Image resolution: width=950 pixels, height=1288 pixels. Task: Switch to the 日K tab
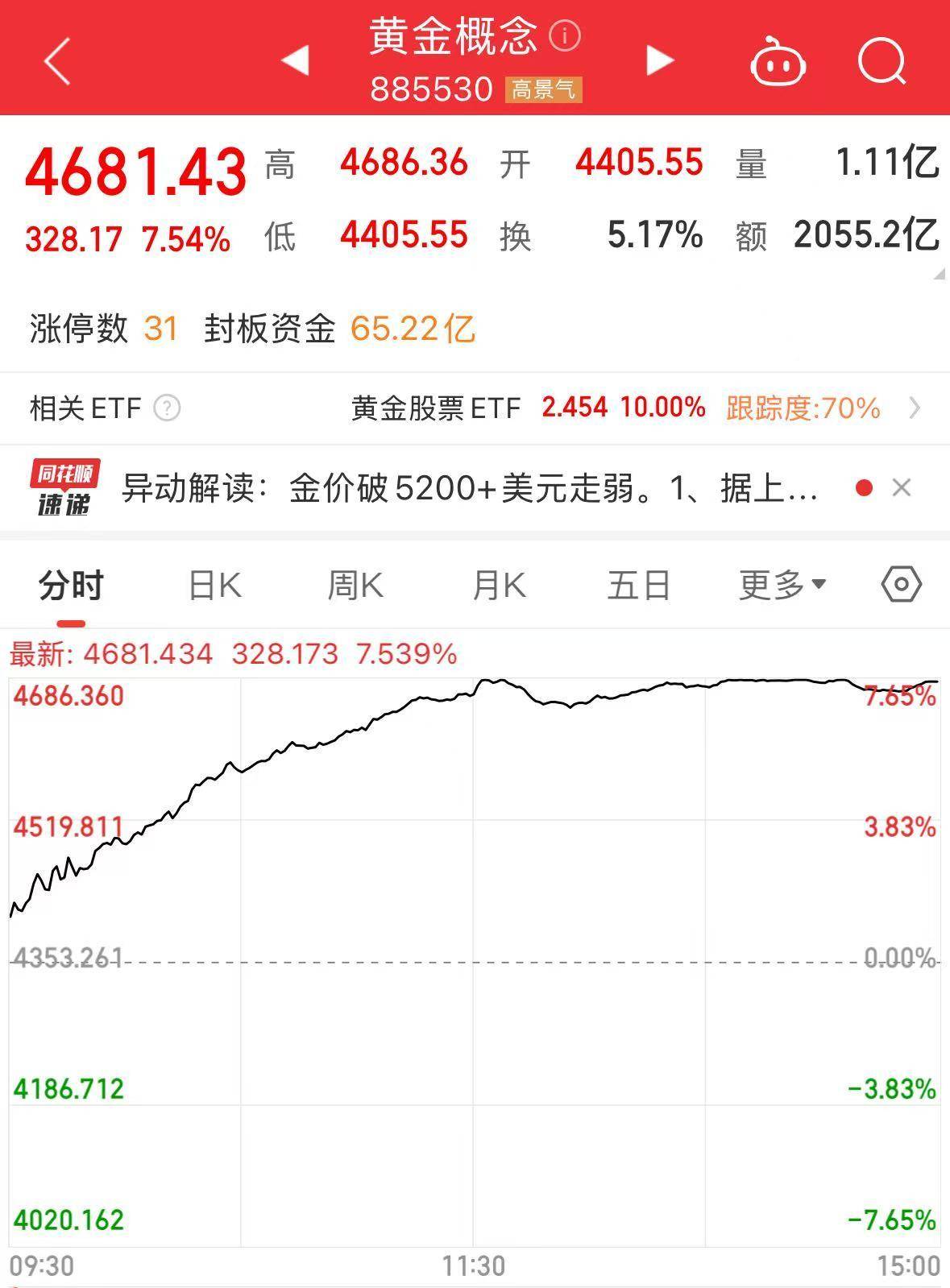[x=214, y=585]
